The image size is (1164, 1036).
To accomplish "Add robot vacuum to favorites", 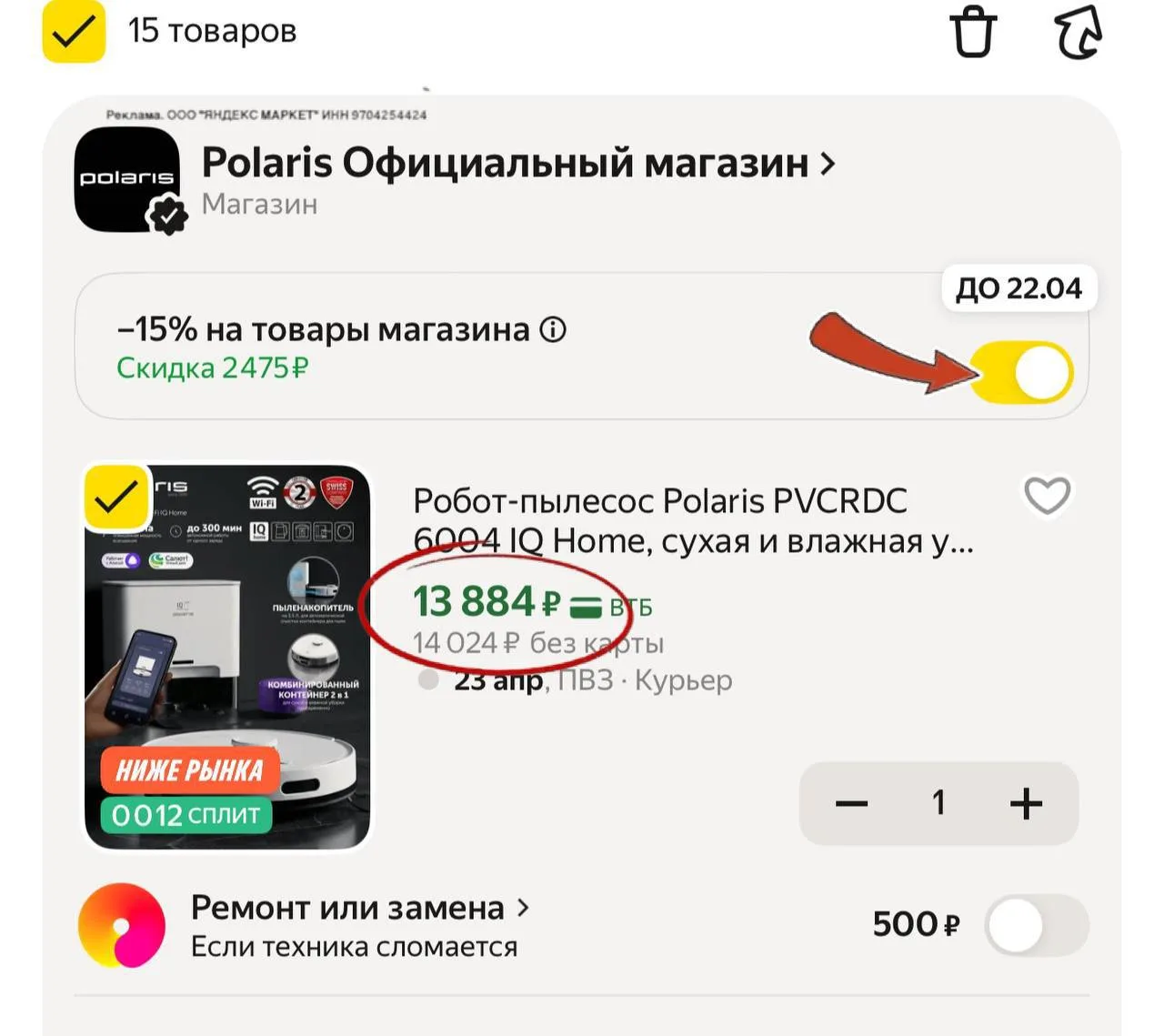I will tap(1047, 496).
